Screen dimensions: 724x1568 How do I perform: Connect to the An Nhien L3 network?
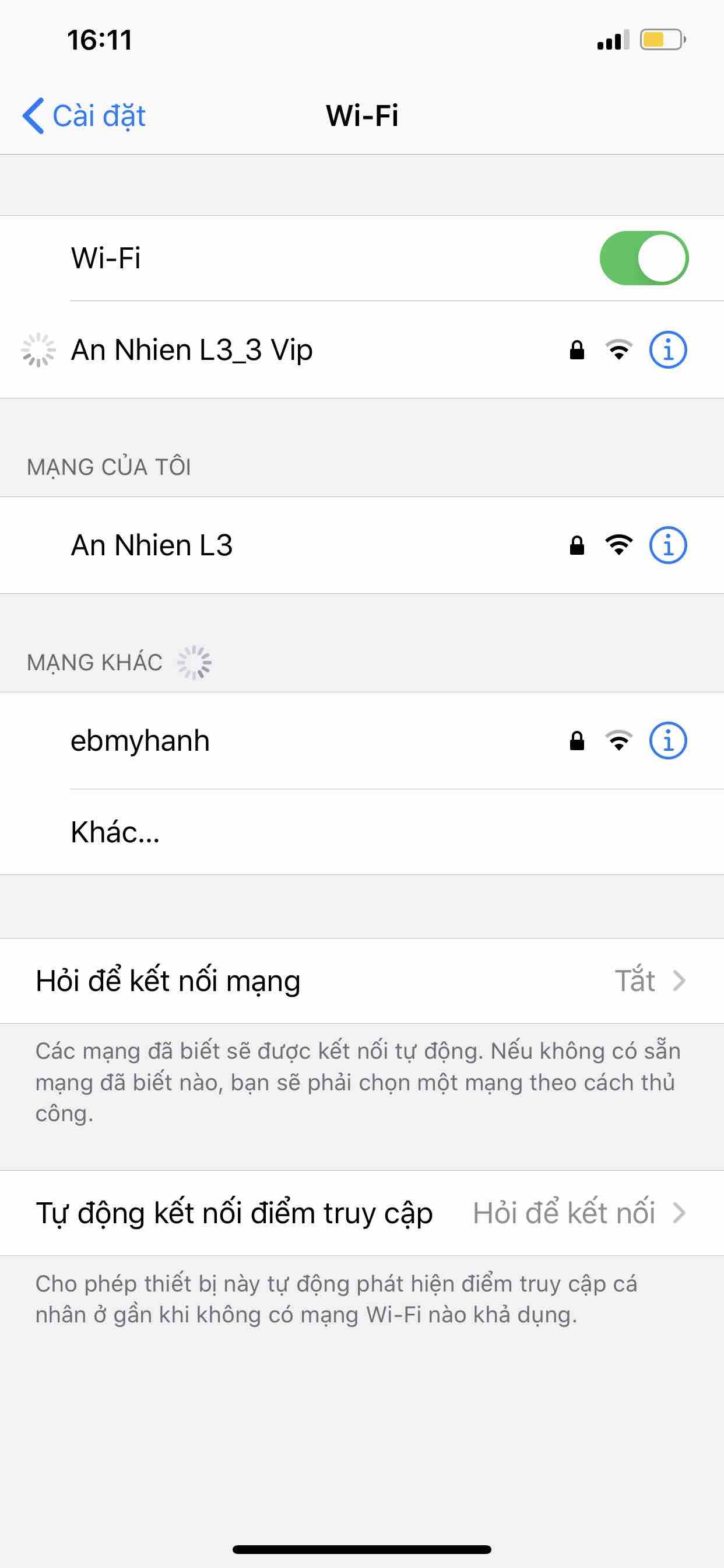tap(152, 545)
